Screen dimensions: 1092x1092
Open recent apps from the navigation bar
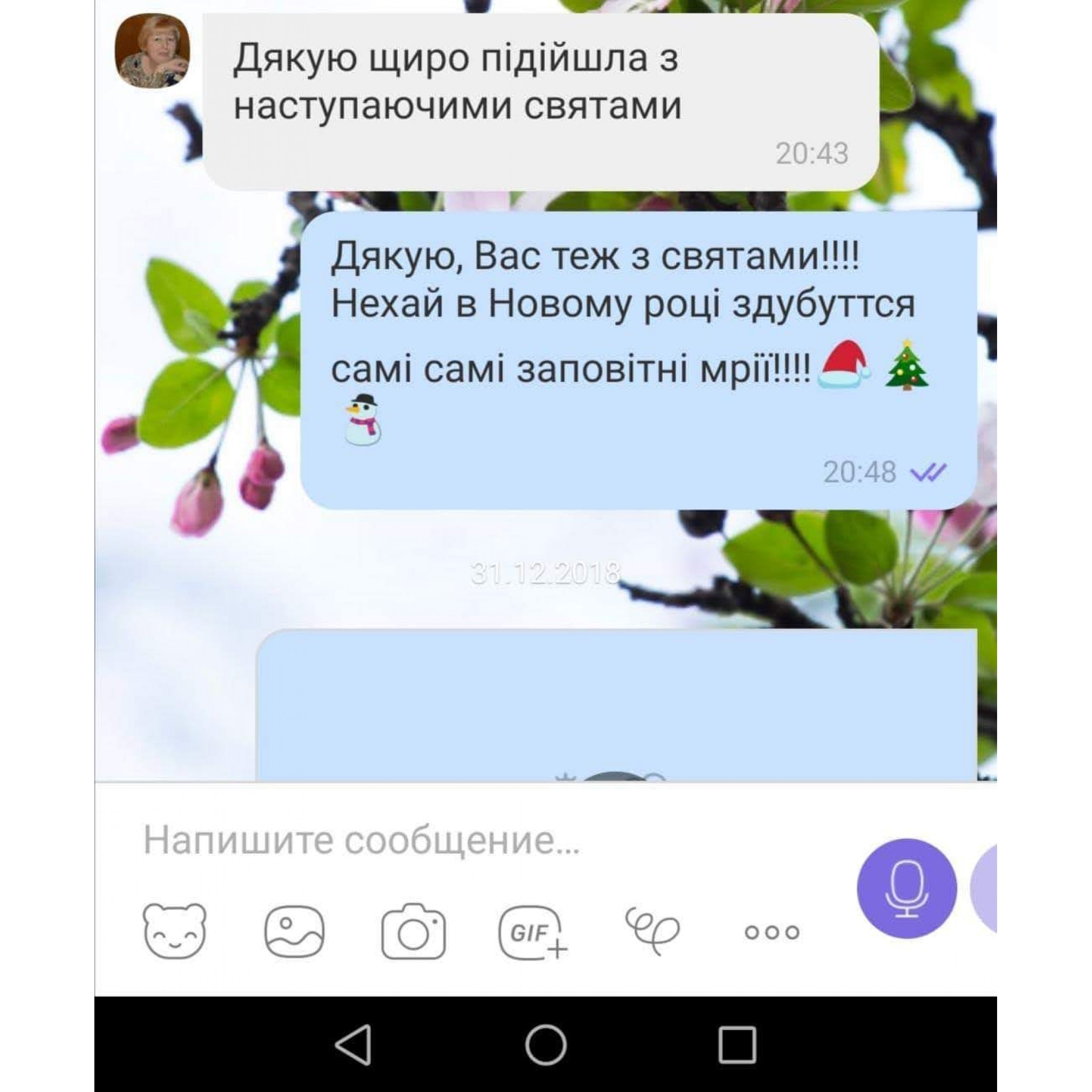point(737,1045)
